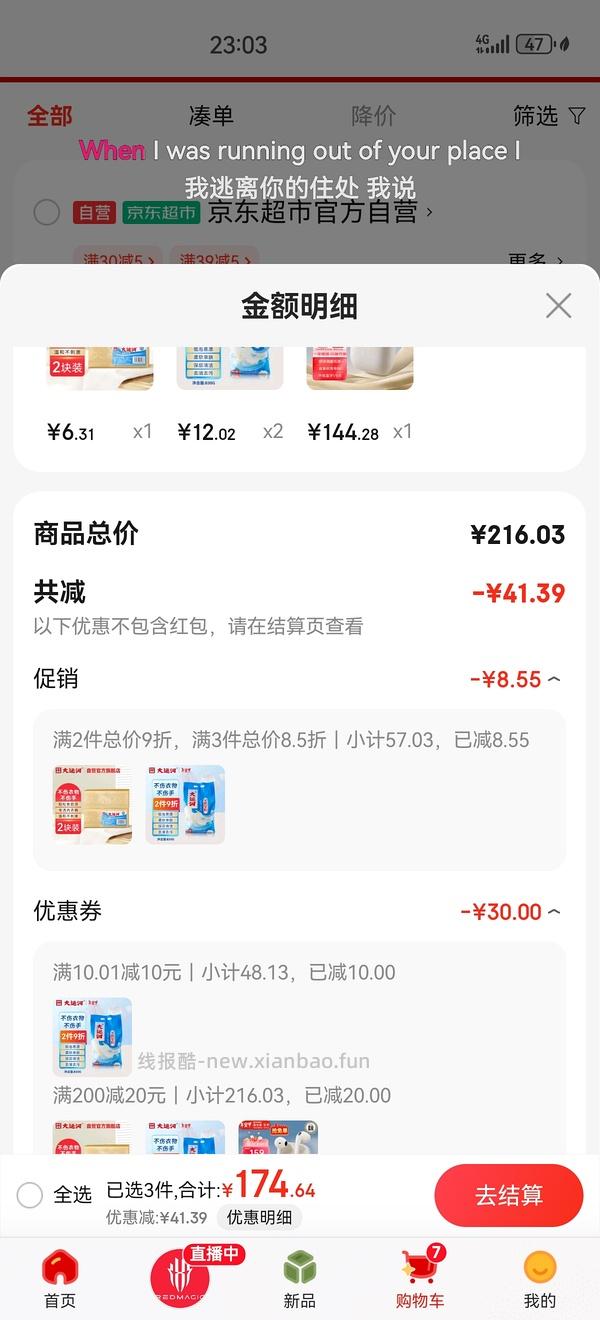600x1320 pixels.
Task: Close the 金额明细 panel
Action: pos(558,306)
